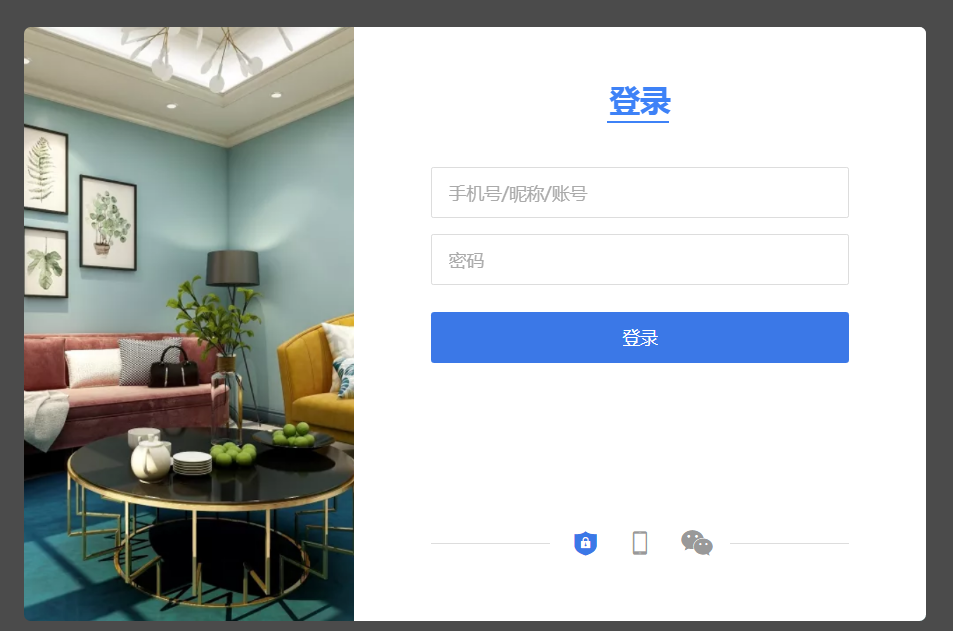Tap the phone/nickname/account input field

(x=639, y=193)
